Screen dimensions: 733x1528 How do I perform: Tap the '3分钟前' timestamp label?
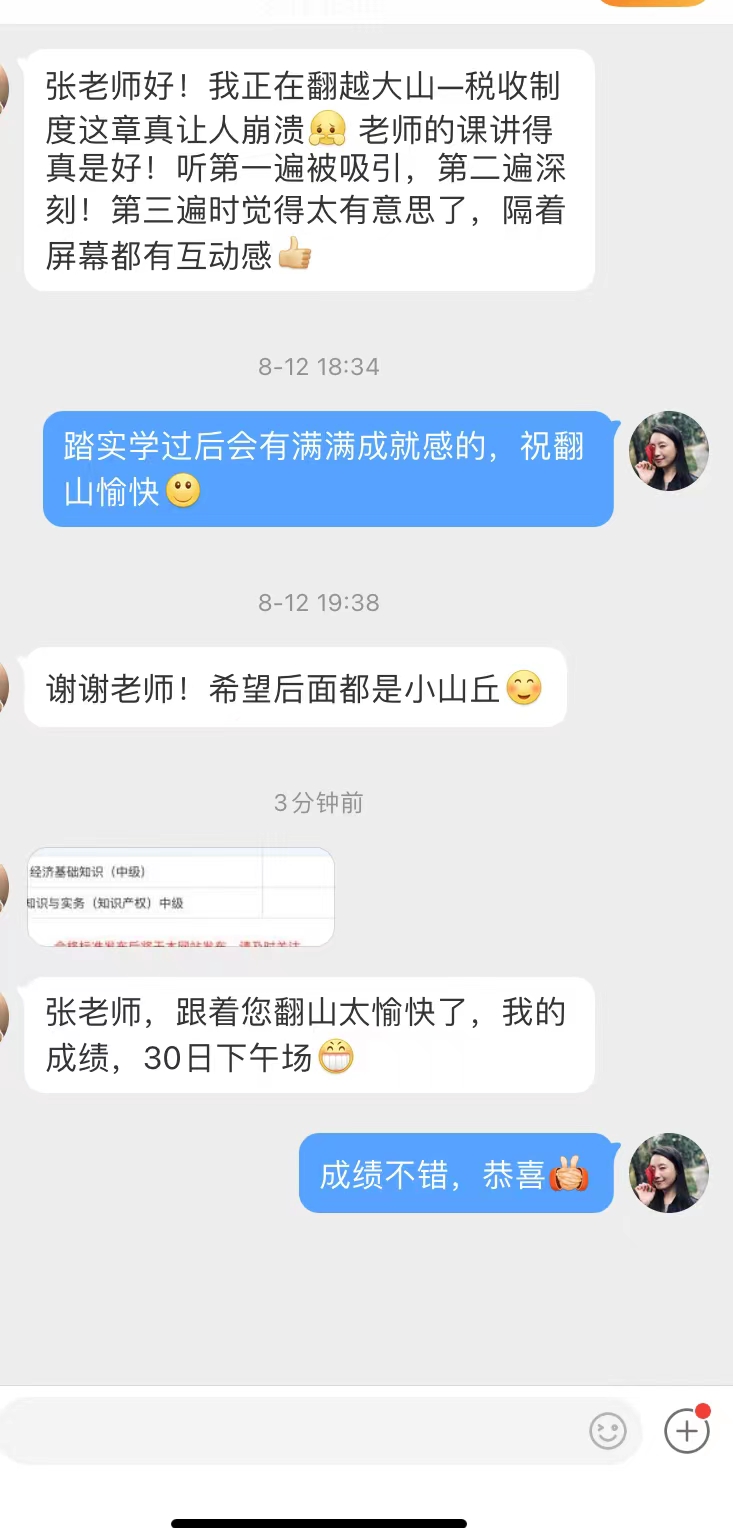click(x=318, y=802)
